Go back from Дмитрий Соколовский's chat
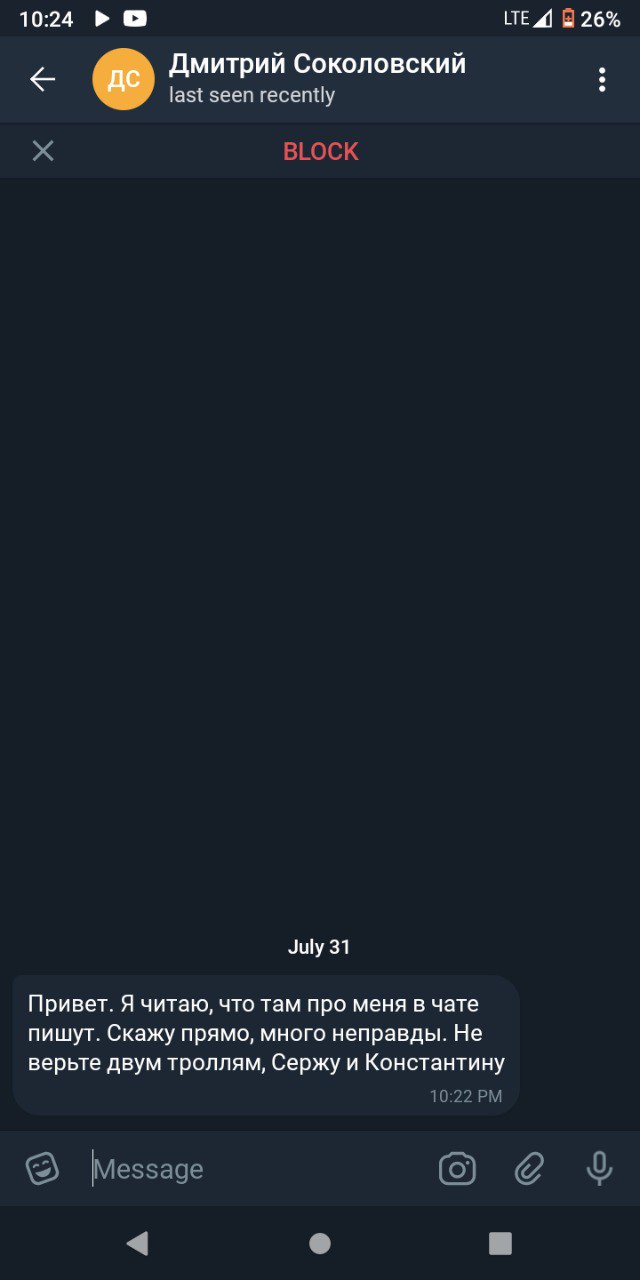This screenshot has width=640, height=1280. (x=42, y=79)
